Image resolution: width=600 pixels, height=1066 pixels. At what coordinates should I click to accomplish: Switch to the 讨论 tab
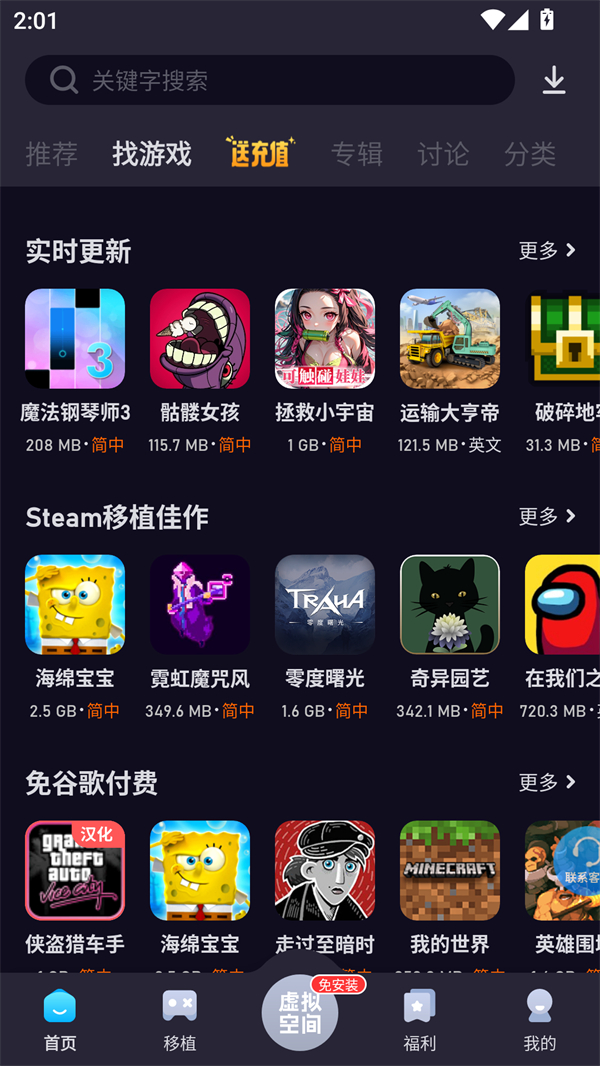[443, 153]
